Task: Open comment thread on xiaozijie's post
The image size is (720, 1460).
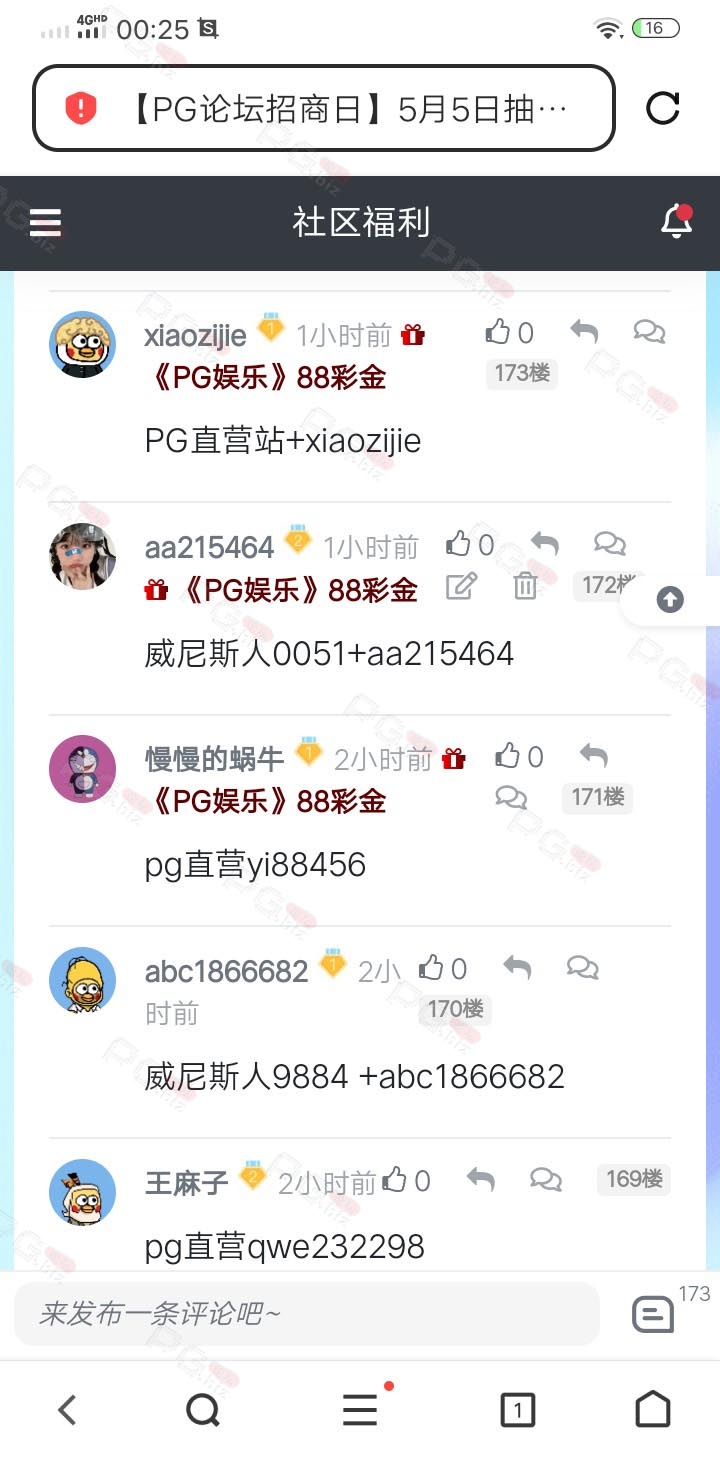Action: pyautogui.click(x=650, y=332)
